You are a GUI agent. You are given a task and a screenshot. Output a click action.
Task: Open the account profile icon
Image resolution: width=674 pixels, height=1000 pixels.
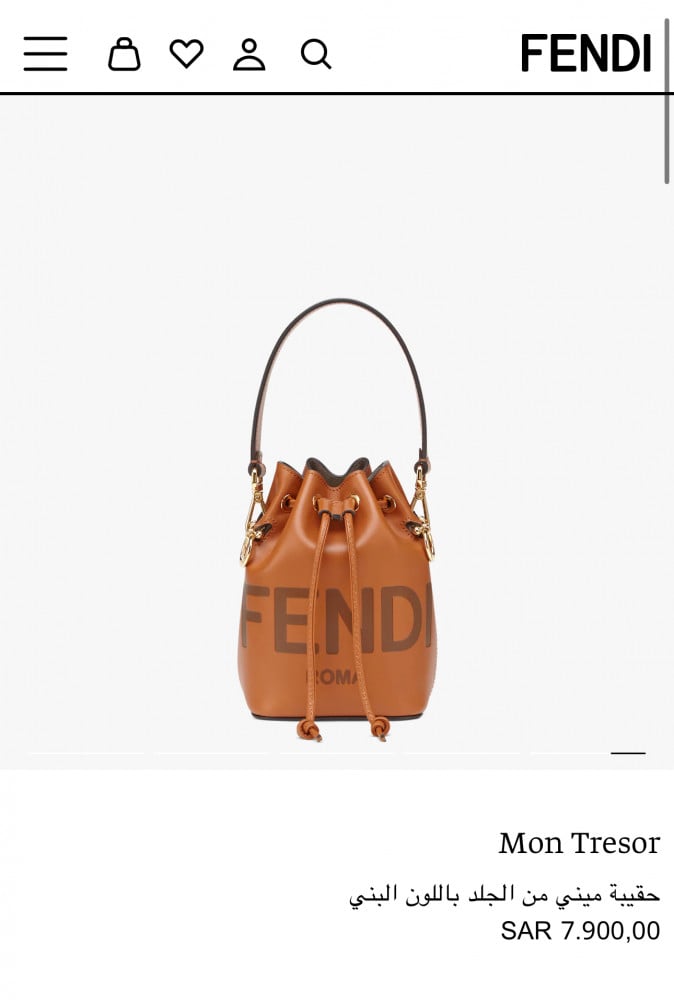click(249, 53)
